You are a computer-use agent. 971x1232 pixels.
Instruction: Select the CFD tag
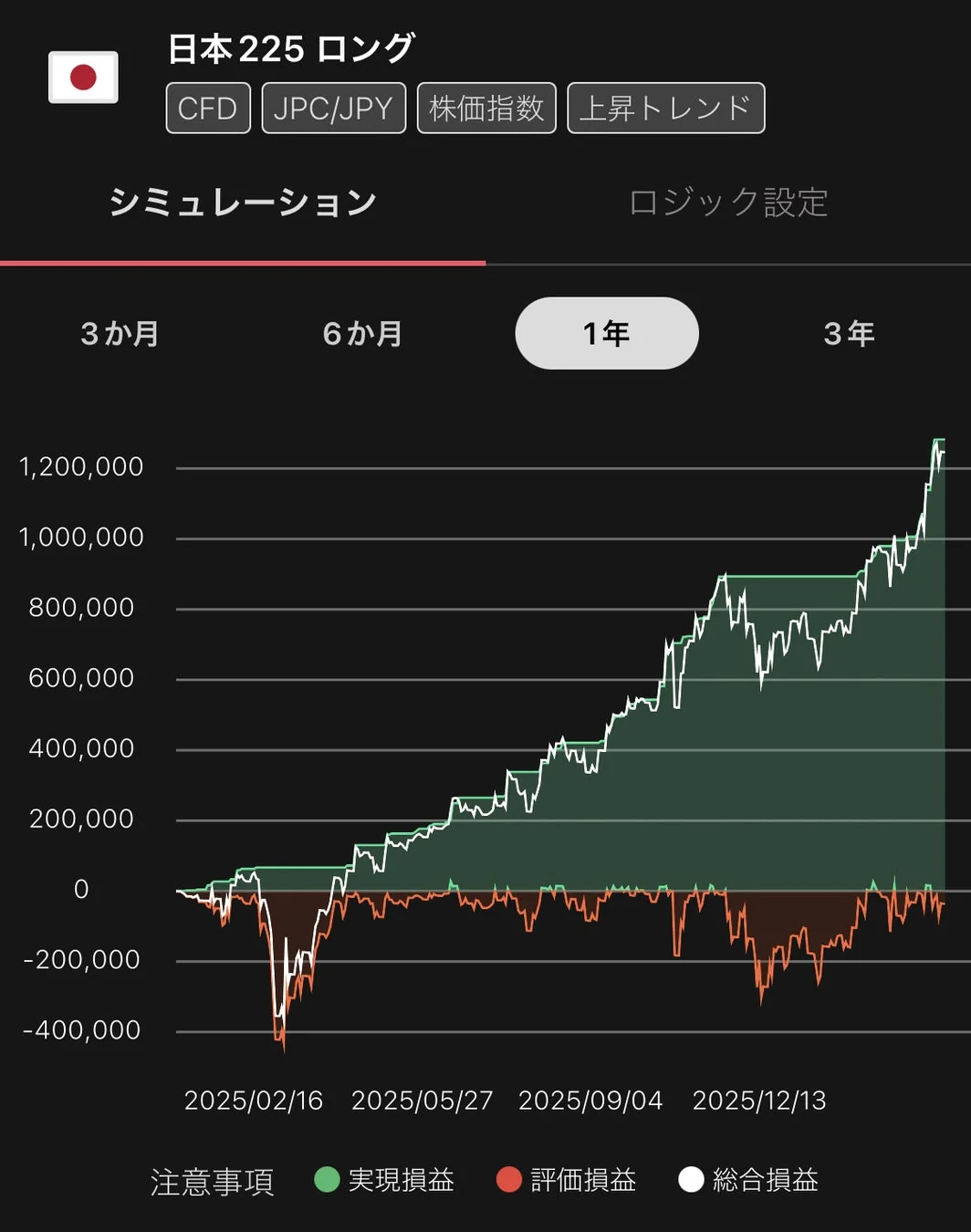pyautogui.click(x=207, y=108)
